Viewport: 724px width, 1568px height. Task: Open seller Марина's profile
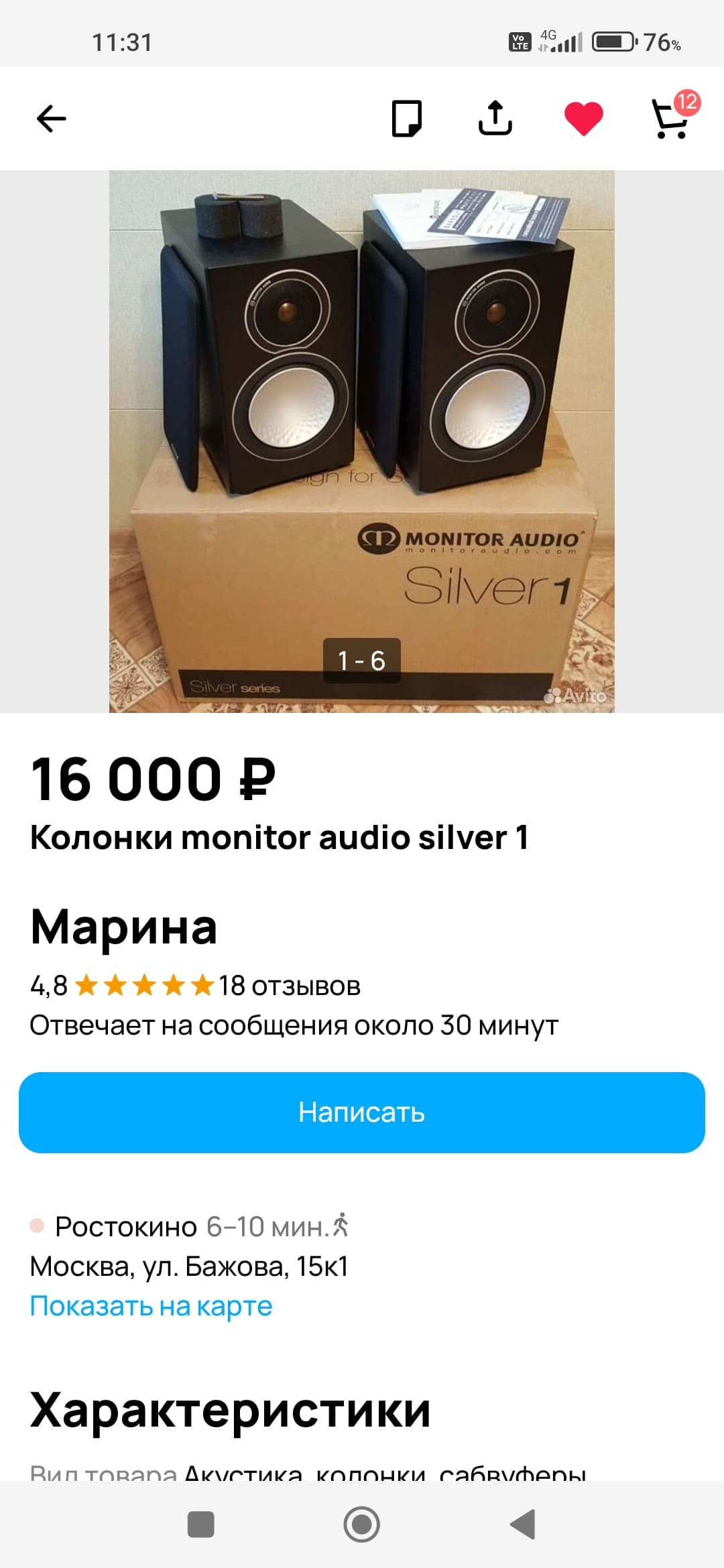point(124,927)
